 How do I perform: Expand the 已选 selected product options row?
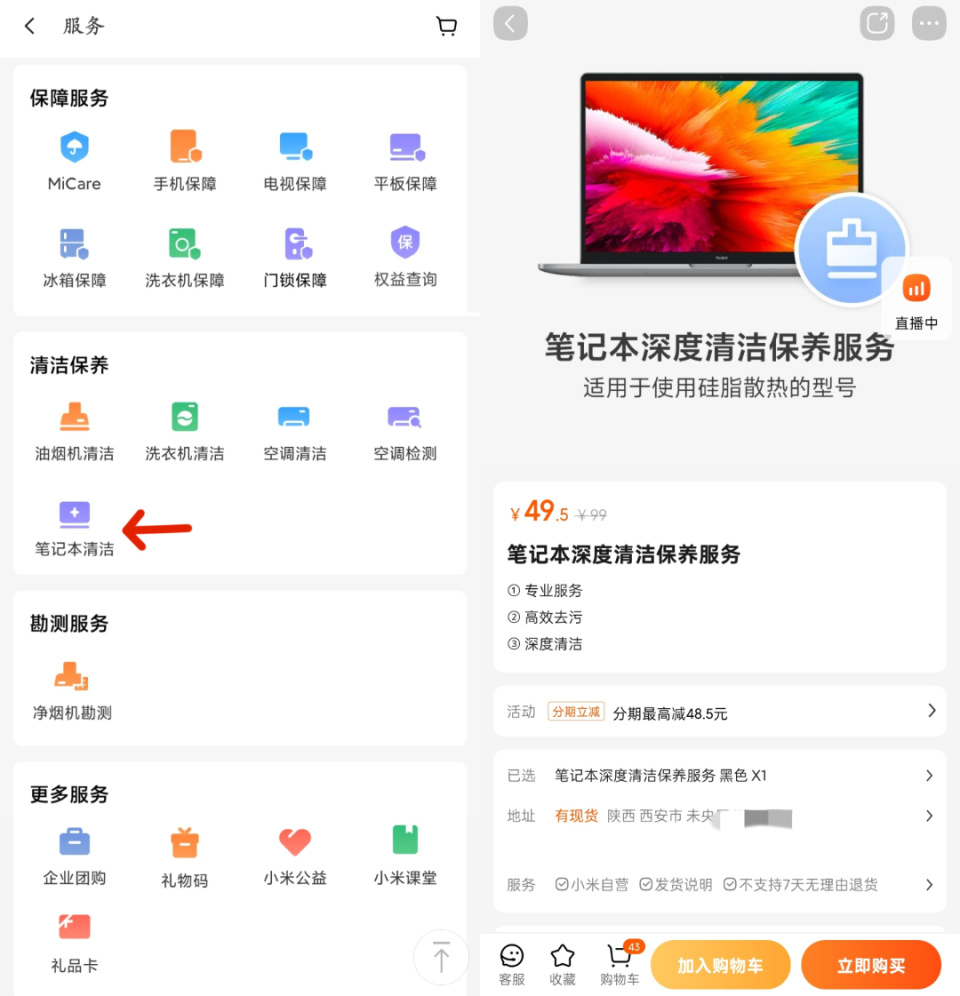pos(720,774)
